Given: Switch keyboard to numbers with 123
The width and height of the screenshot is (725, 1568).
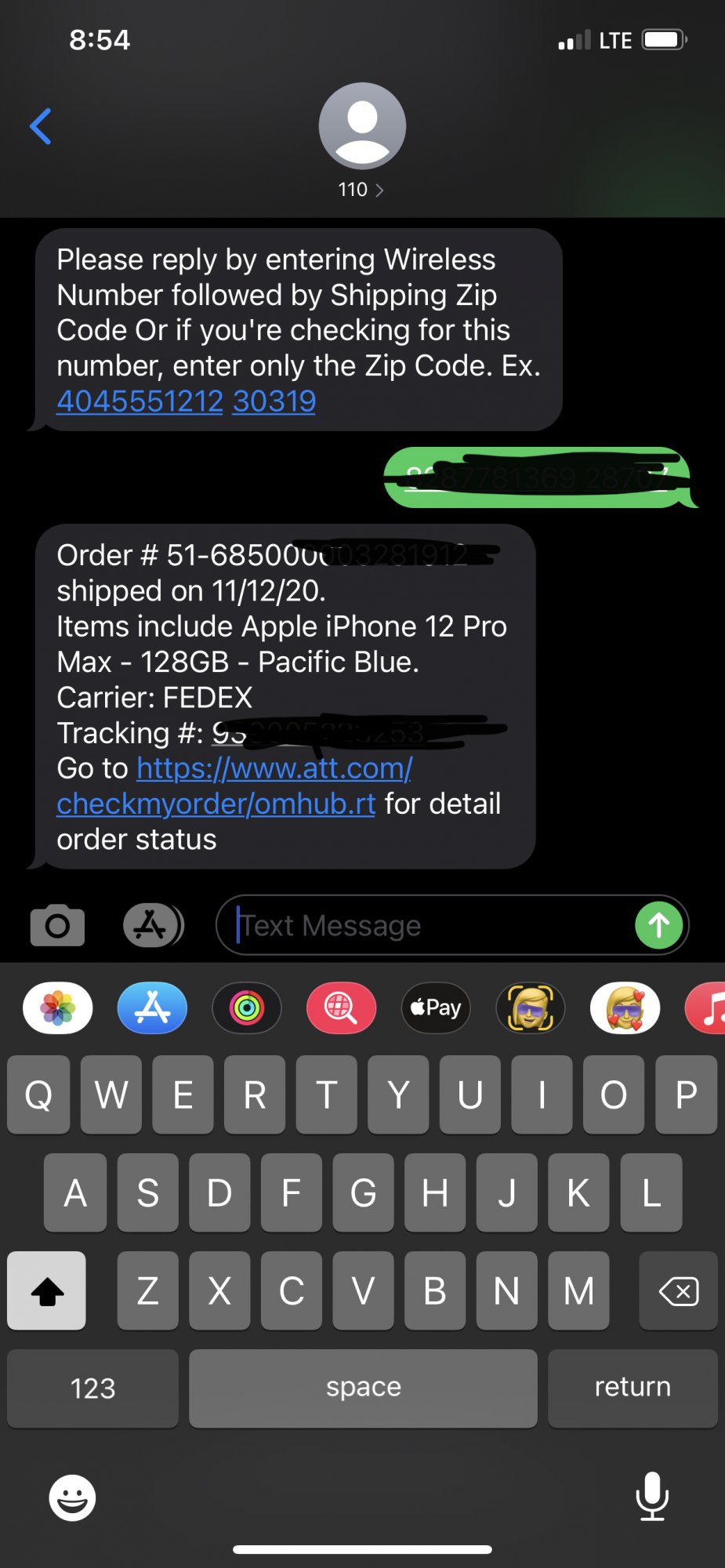Looking at the screenshot, I should coord(92,1388).
